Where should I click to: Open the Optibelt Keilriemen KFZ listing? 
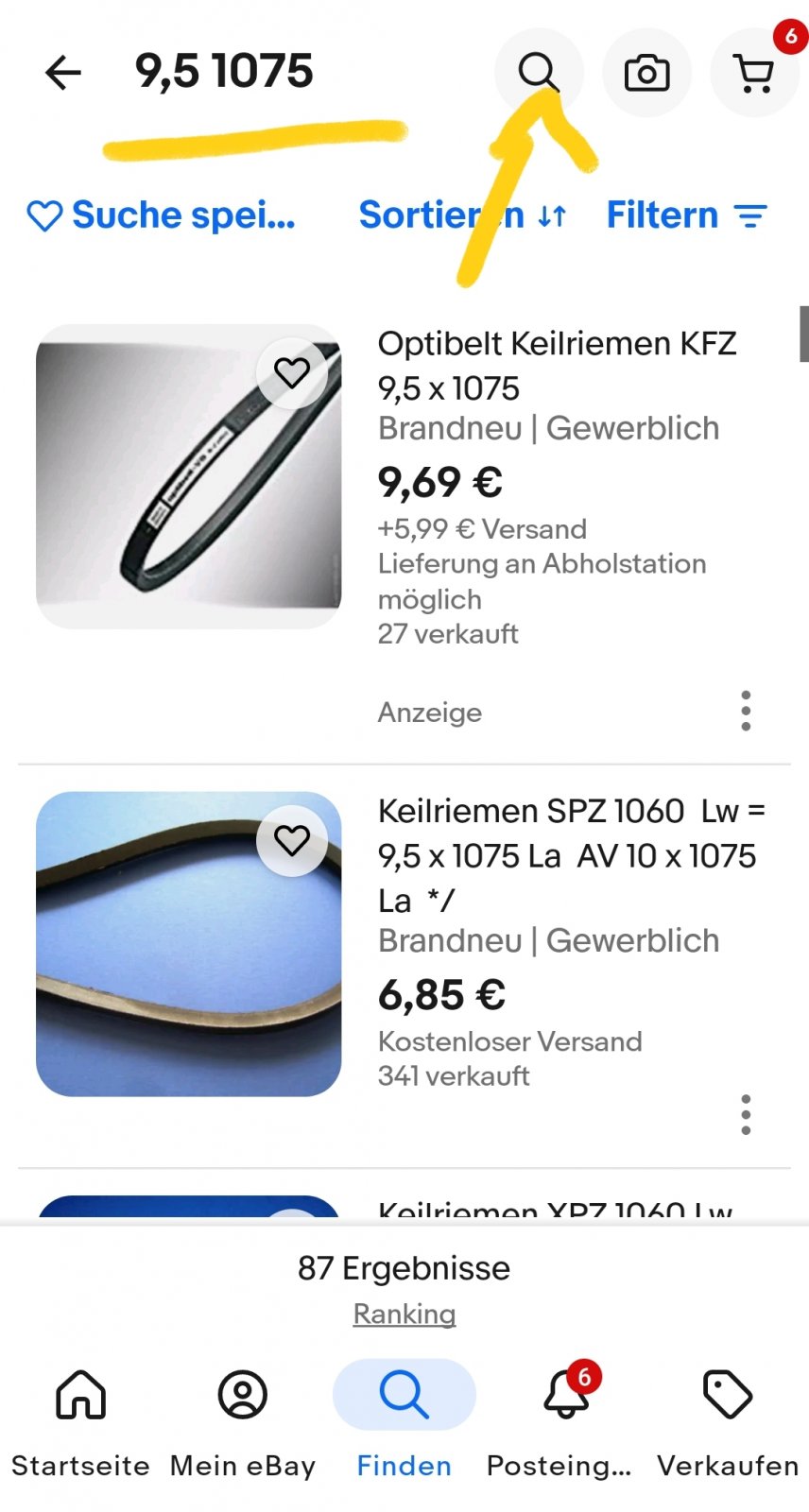tap(557, 366)
